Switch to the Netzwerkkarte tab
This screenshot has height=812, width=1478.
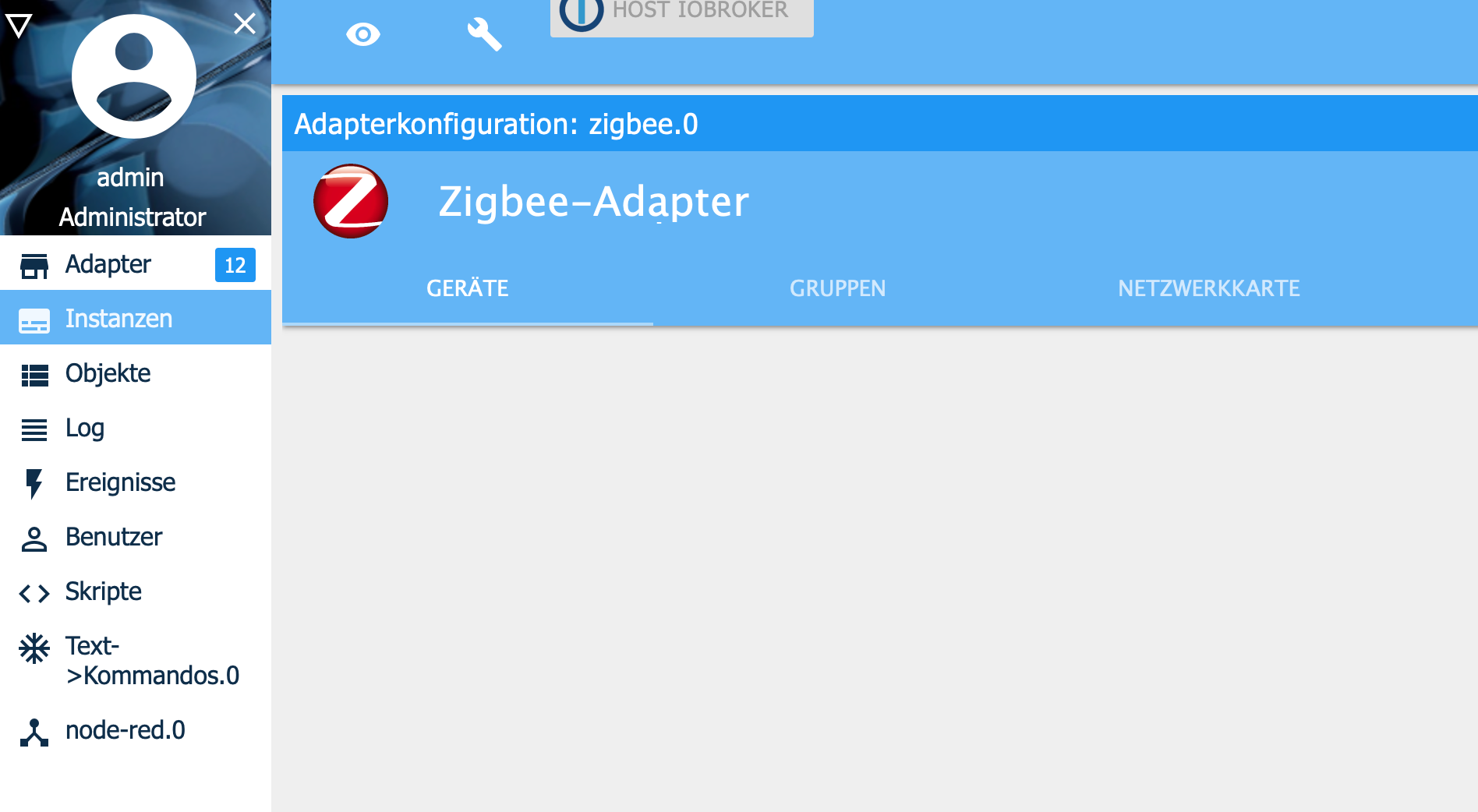(x=1208, y=288)
